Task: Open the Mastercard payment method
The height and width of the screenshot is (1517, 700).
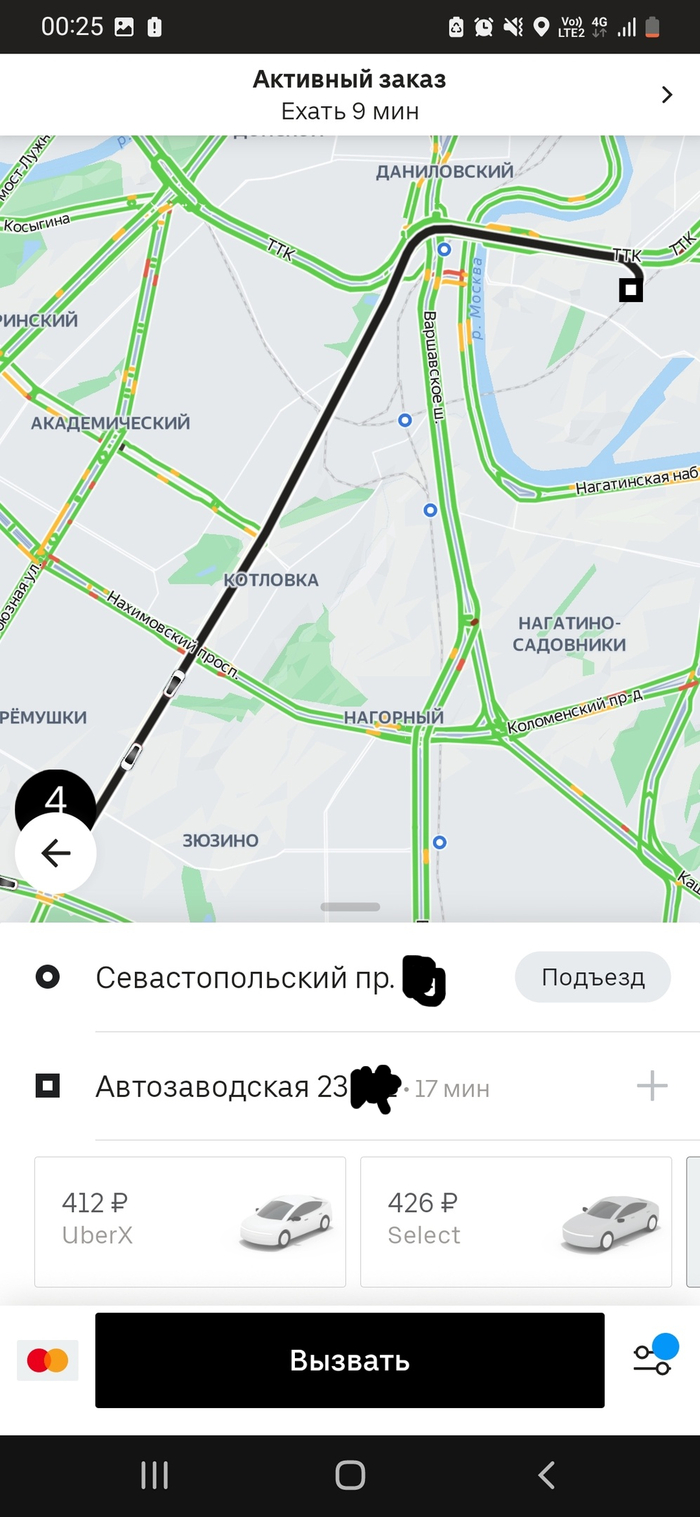Action: [47, 1360]
